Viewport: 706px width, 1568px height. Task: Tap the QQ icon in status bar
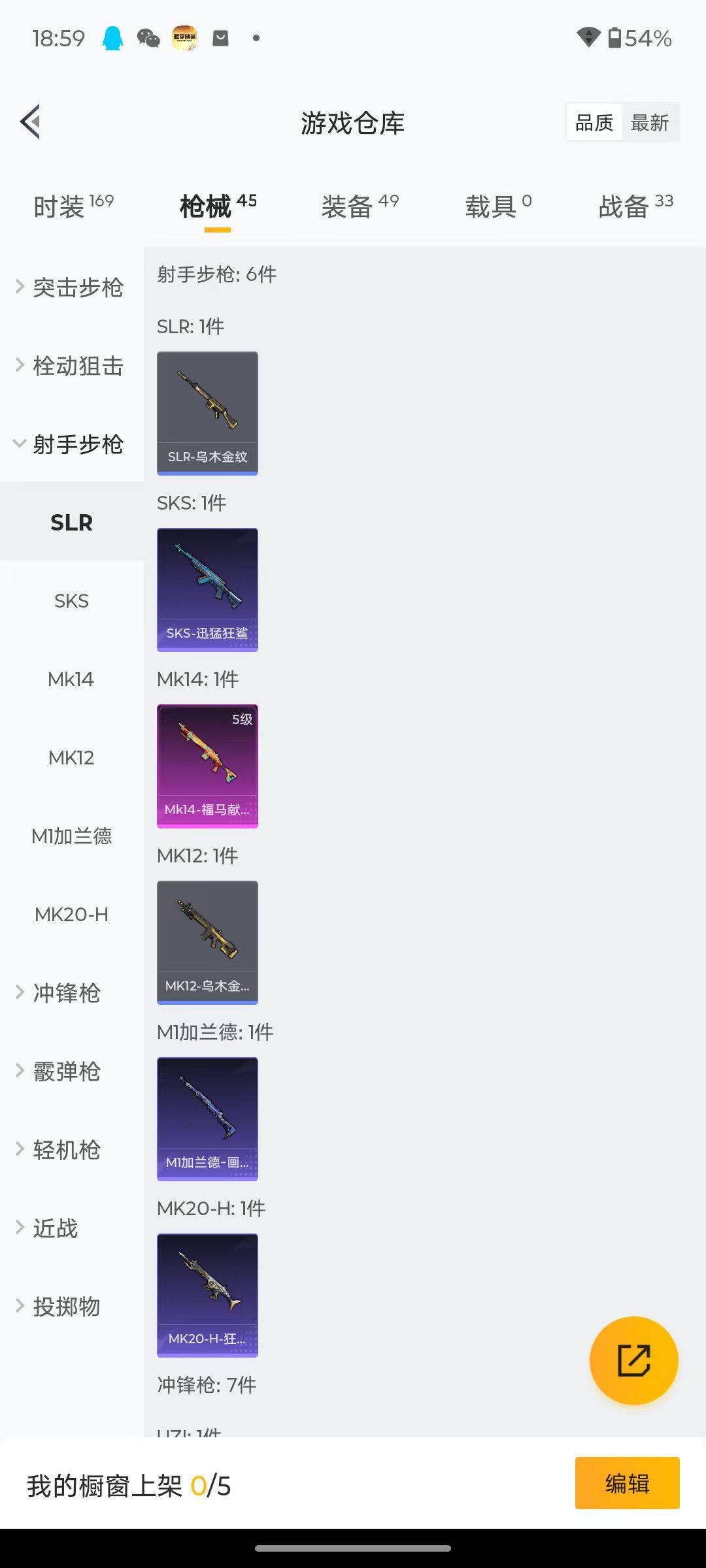[x=111, y=39]
